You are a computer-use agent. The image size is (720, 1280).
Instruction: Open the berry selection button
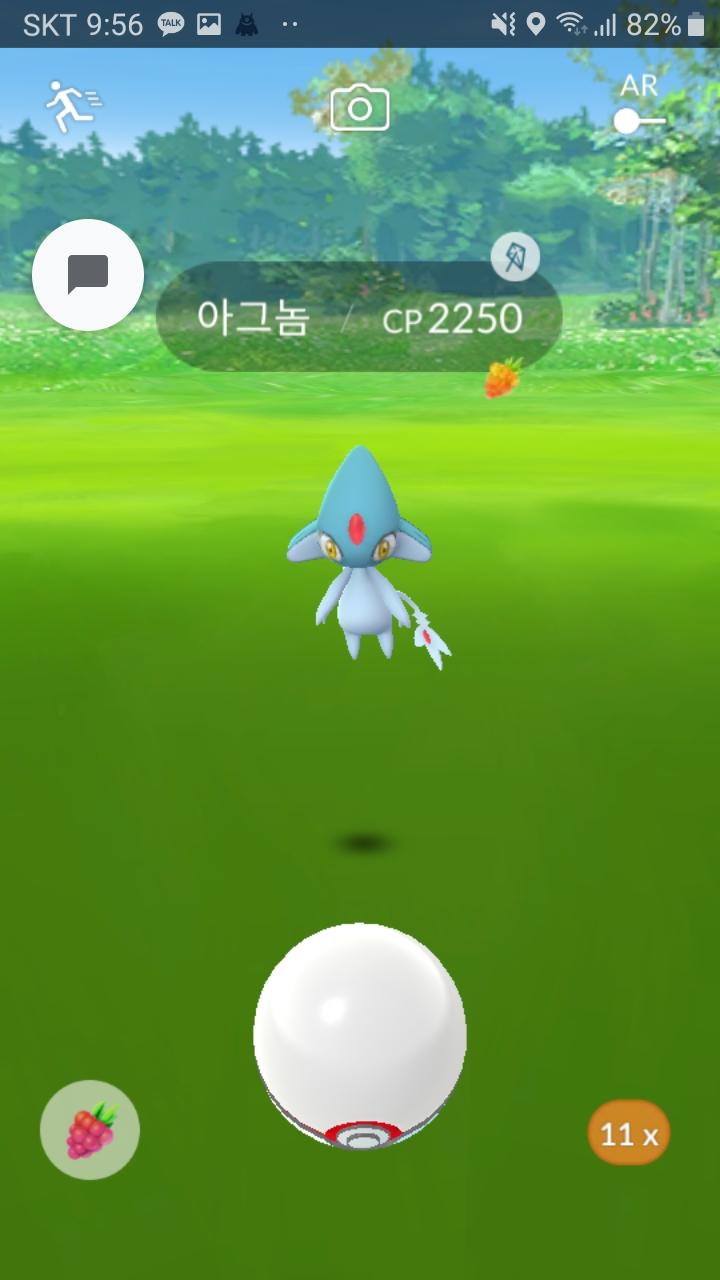(90, 1130)
